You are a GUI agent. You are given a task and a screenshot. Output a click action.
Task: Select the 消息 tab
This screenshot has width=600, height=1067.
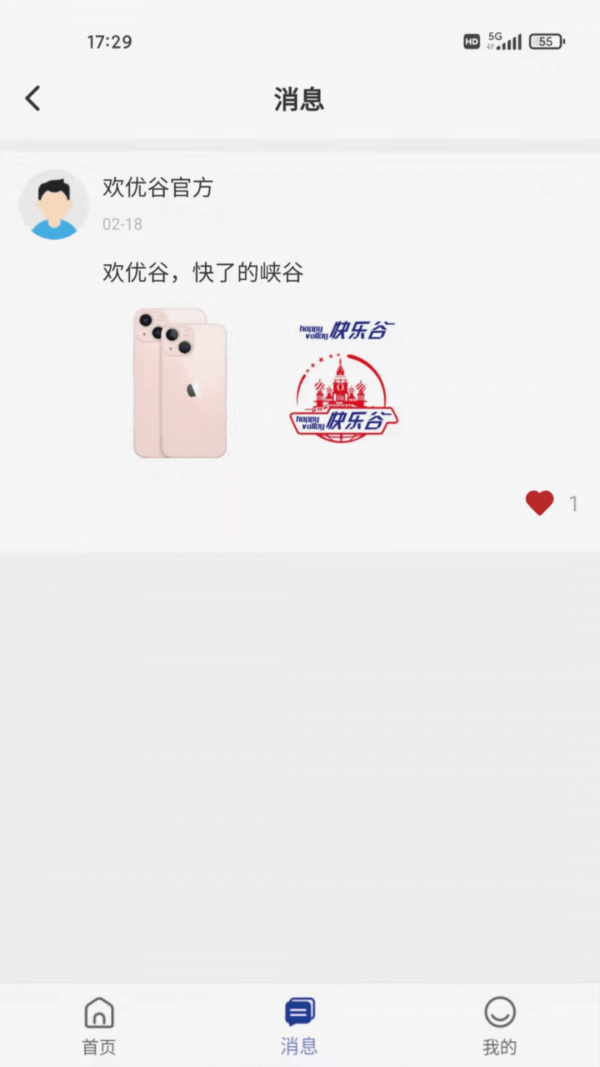[x=299, y=1025]
